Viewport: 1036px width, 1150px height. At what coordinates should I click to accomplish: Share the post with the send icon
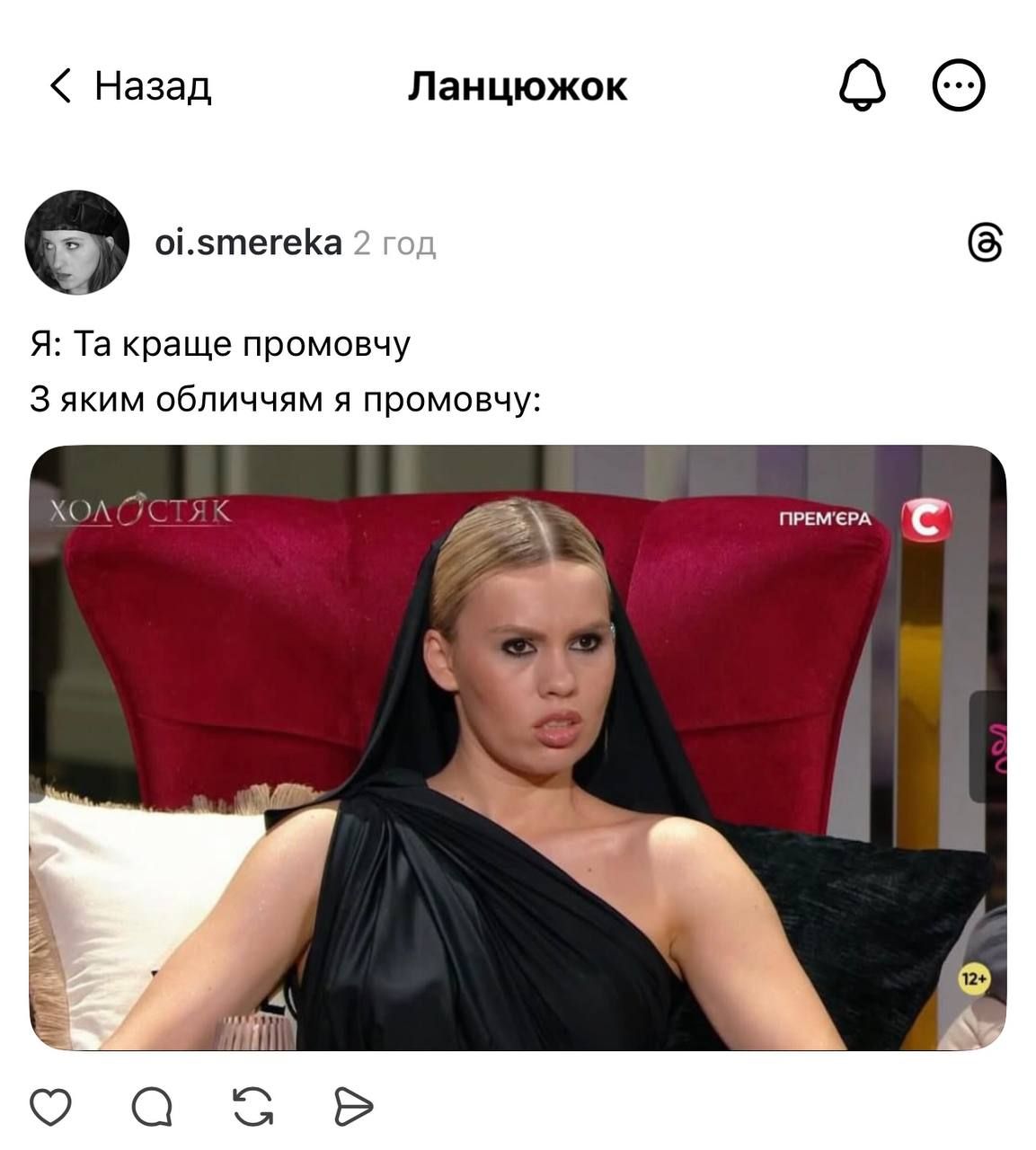pyautogui.click(x=352, y=1106)
